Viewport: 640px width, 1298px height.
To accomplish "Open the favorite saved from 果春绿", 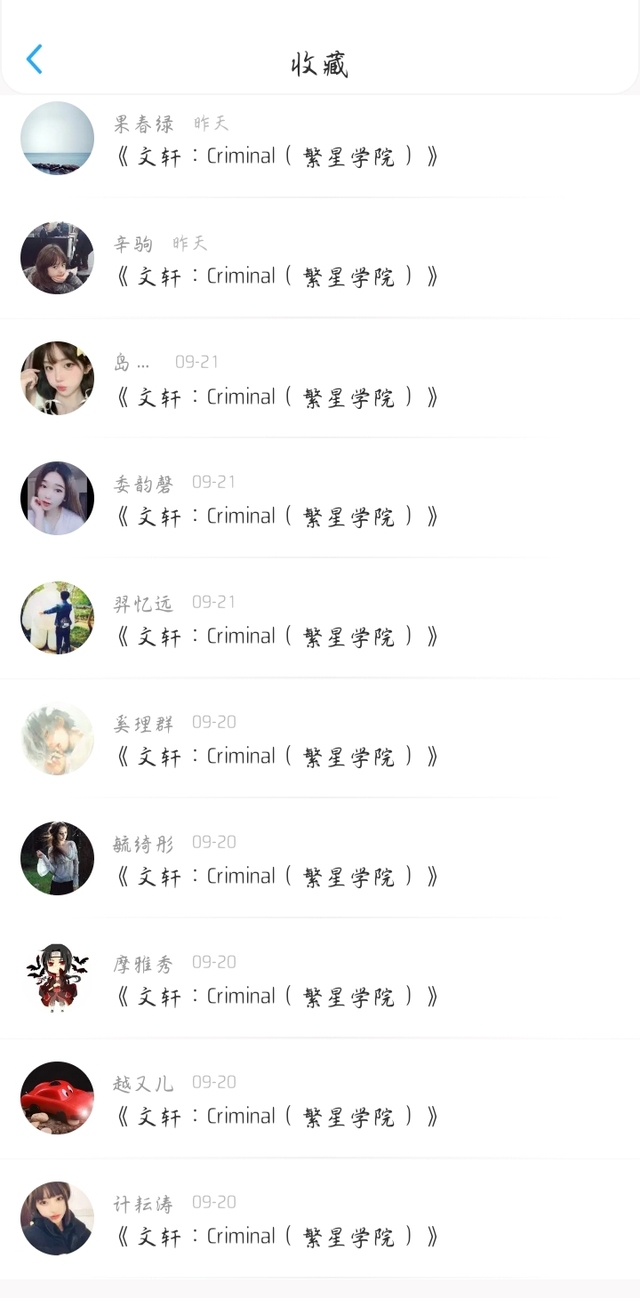I will pyautogui.click(x=278, y=156).
